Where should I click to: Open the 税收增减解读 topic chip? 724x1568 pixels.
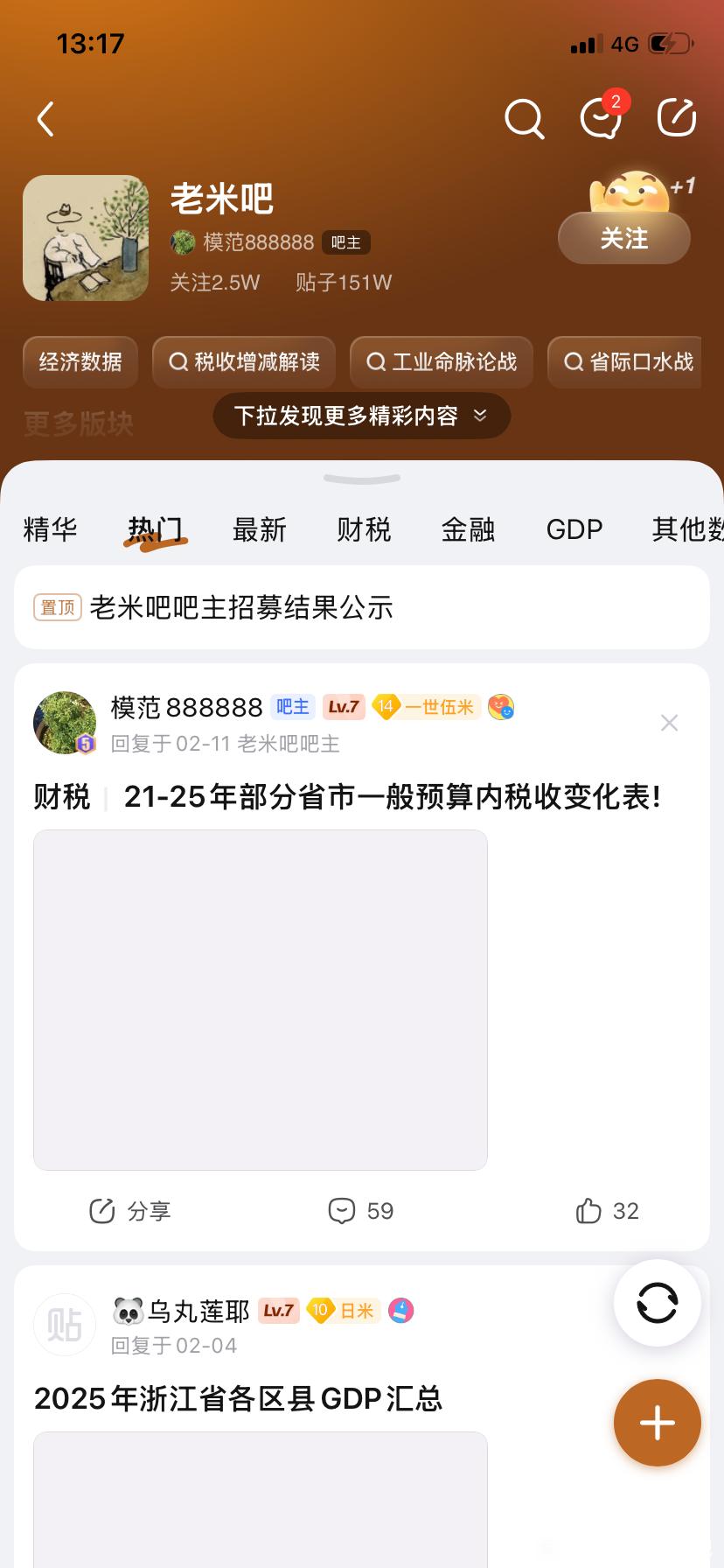coord(244,361)
